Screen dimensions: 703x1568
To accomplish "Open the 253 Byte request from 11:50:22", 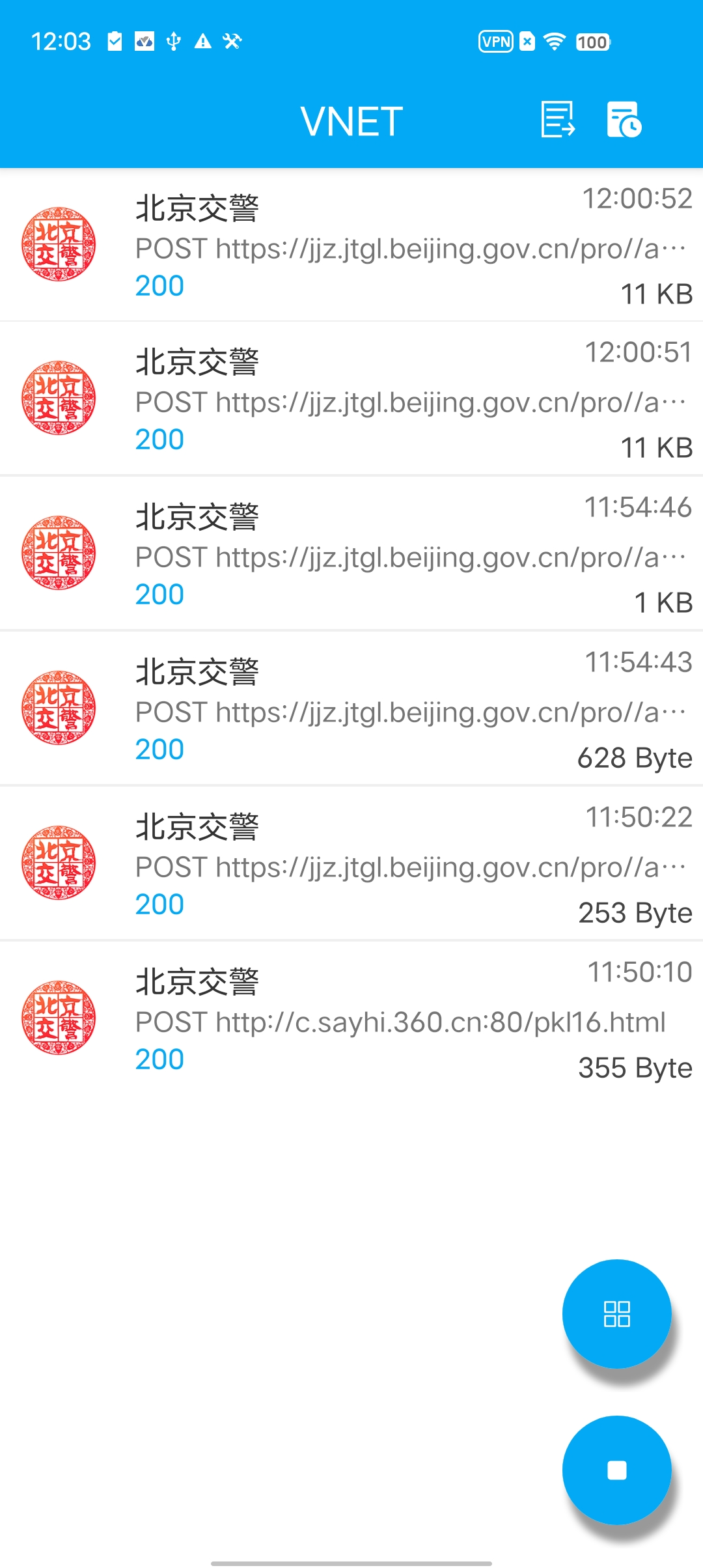I will tap(351, 863).
